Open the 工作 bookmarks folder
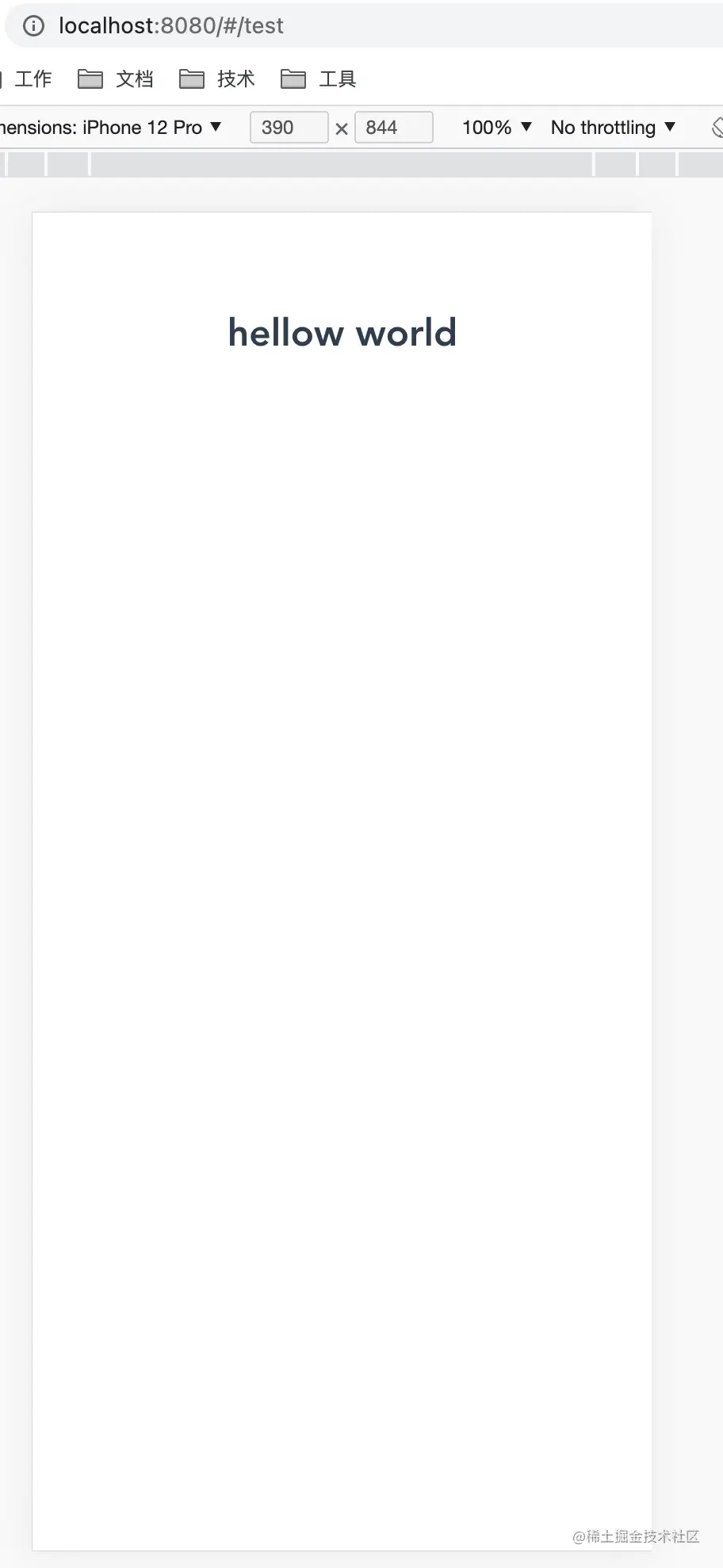723x1568 pixels. pos(32,79)
